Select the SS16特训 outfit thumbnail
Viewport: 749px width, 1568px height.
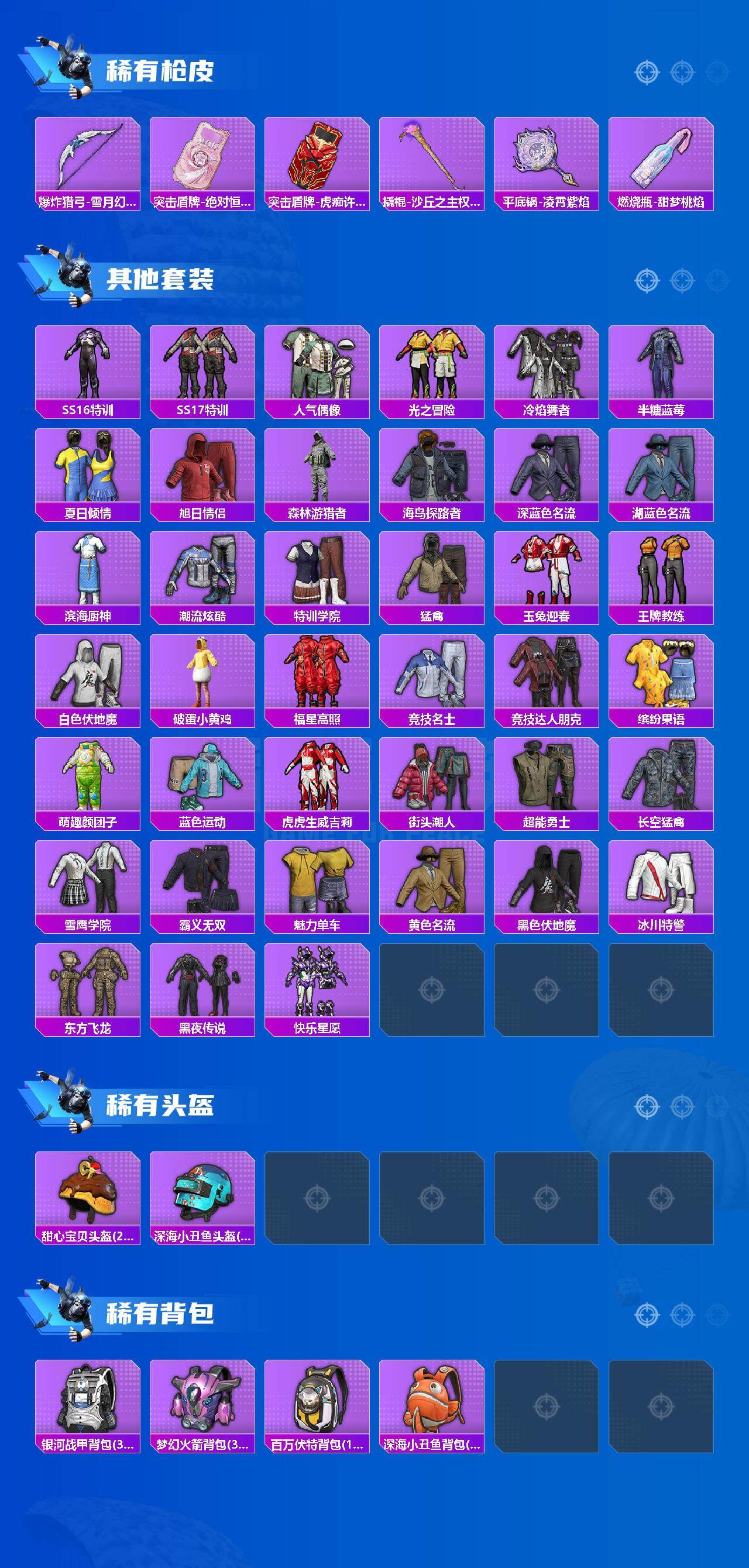pyautogui.click(x=88, y=365)
